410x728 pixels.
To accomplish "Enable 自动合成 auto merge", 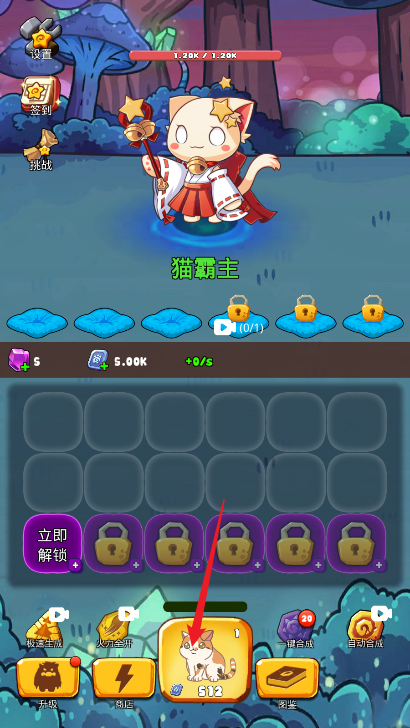I will click(x=366, y=628).
